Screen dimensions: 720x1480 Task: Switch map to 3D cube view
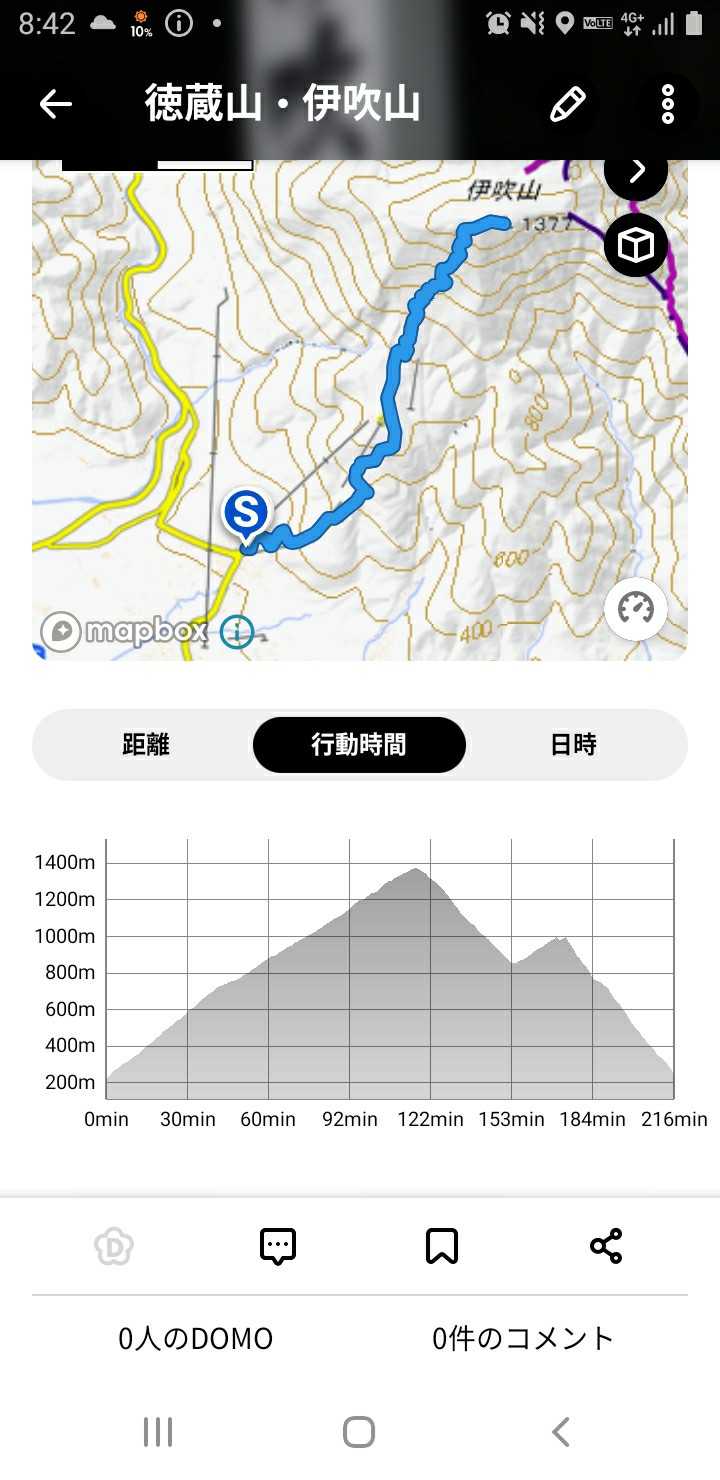coord(636,245)
